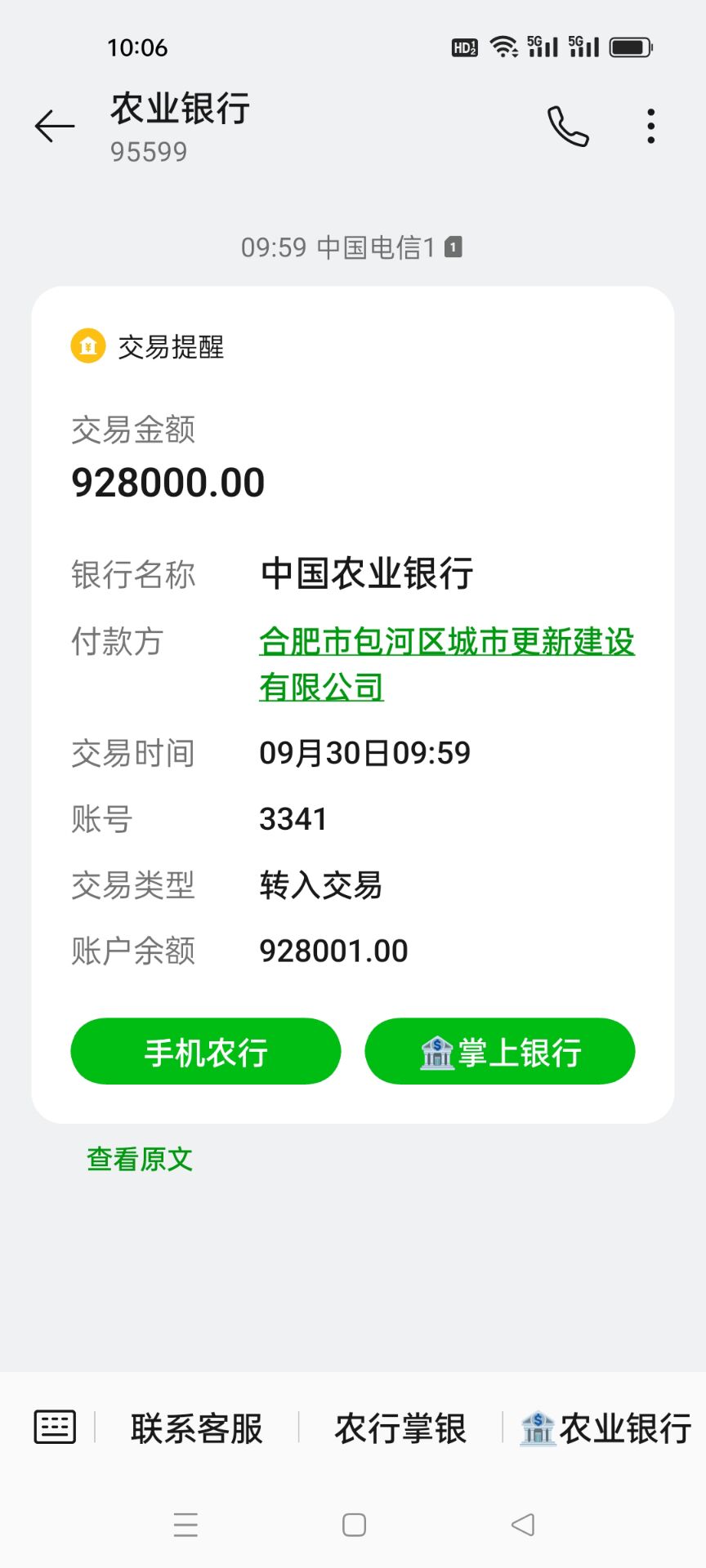This screenshot has width=706, height=1568.
Task: Open the 农行掌银 bottom menu item
Action: (400, 1428)
